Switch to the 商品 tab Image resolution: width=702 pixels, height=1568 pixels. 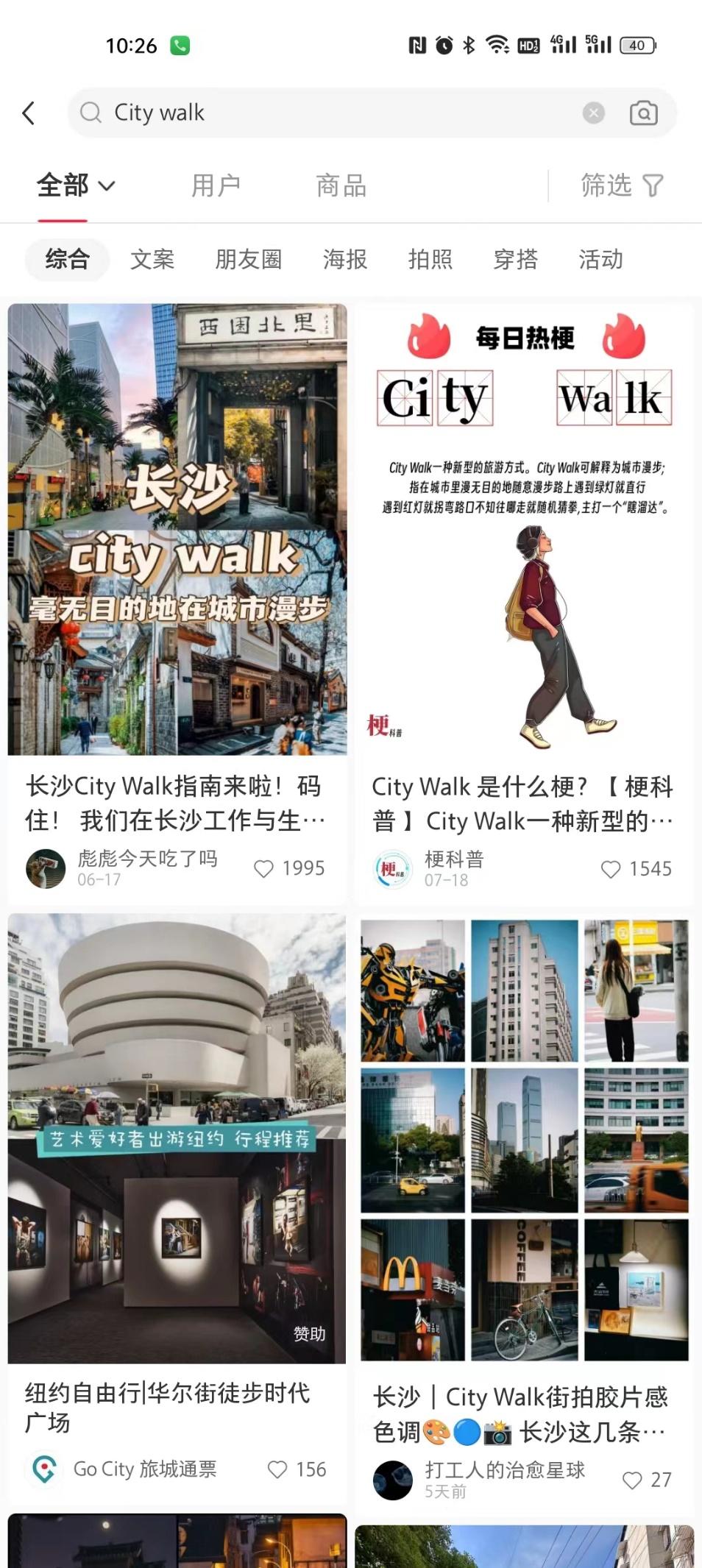point(341,186)
